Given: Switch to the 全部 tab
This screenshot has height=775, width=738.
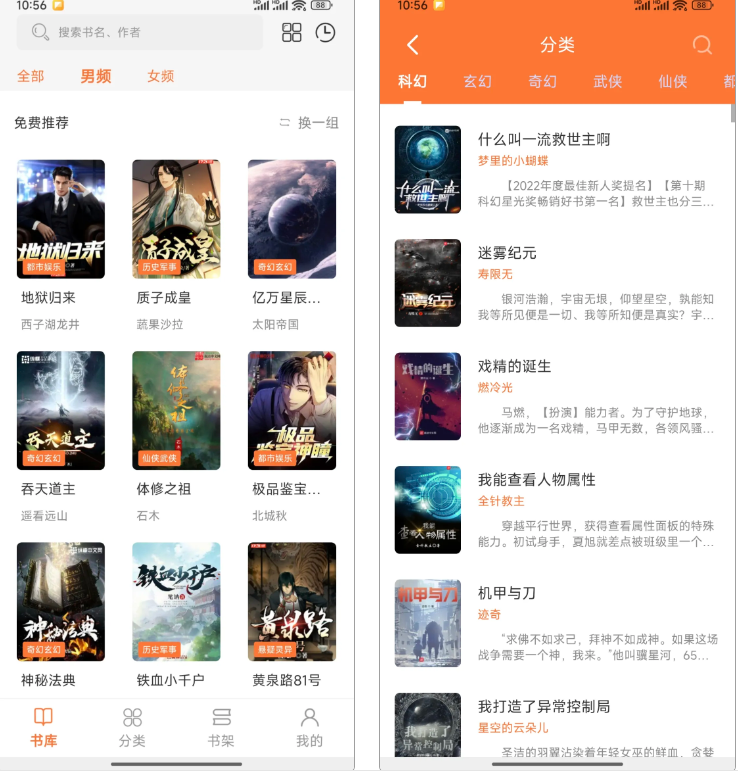Looking at the screenshot, I should 31,76.
